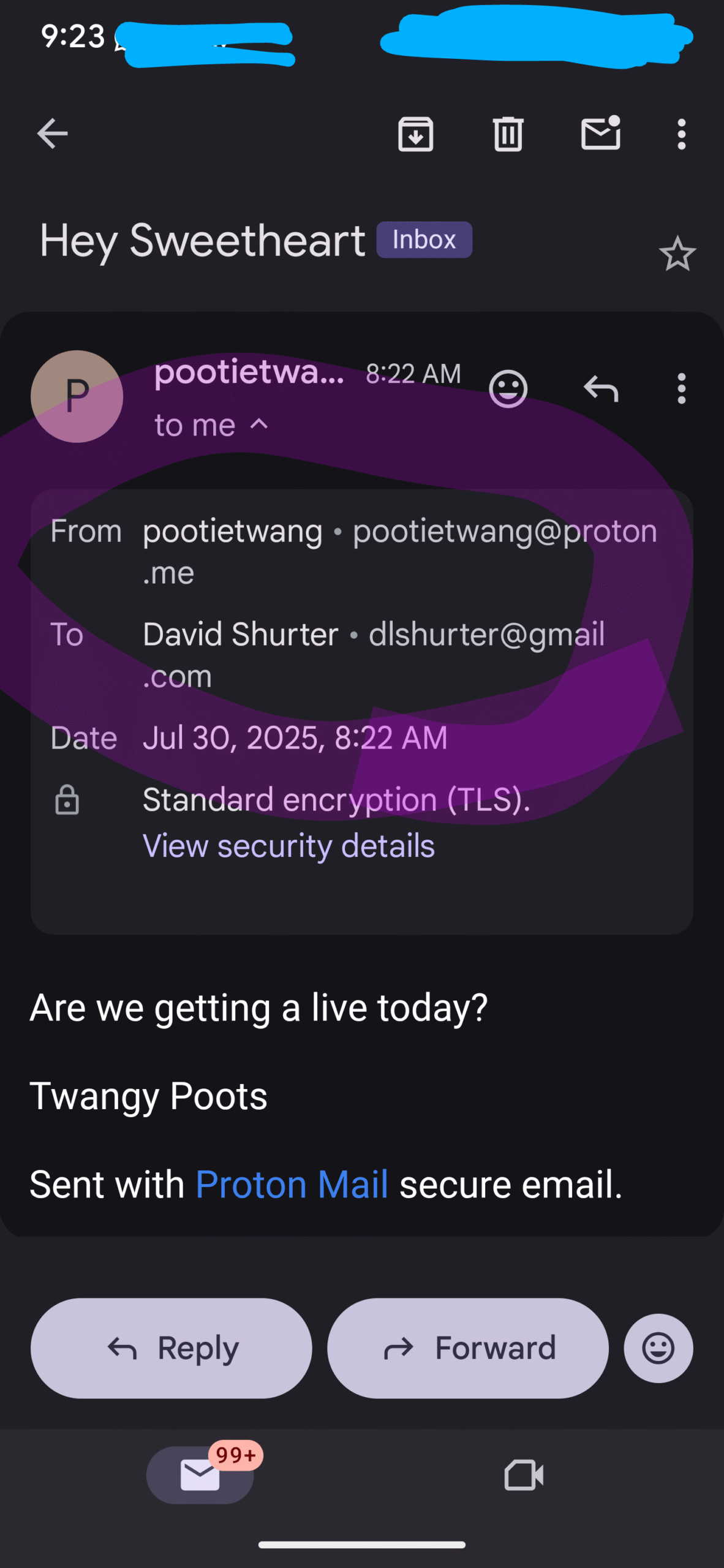
Task: Switch to the Mail tab
Action: tap(200, 1475)
